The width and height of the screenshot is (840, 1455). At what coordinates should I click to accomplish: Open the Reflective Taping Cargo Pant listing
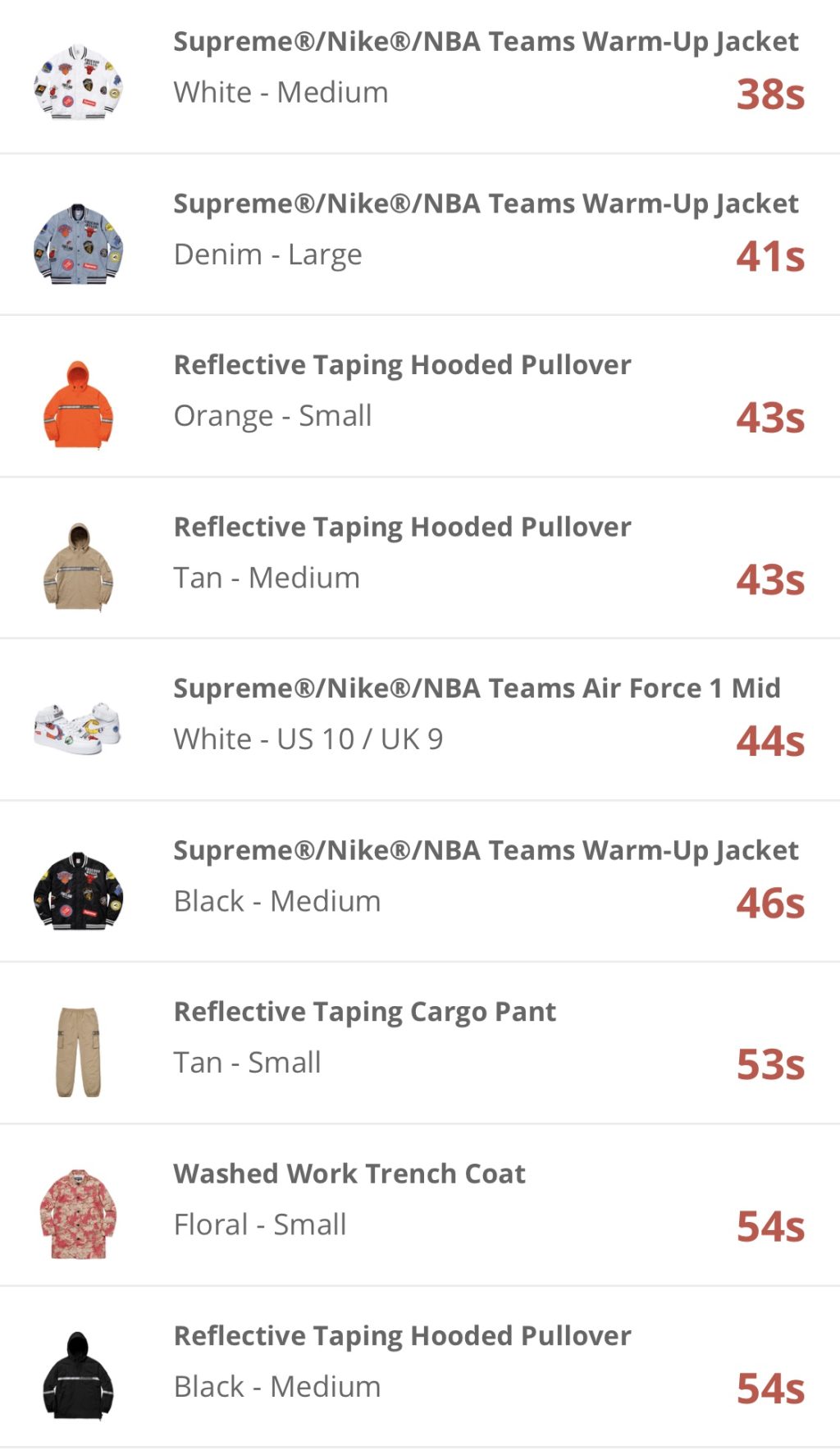point(363,1011)
